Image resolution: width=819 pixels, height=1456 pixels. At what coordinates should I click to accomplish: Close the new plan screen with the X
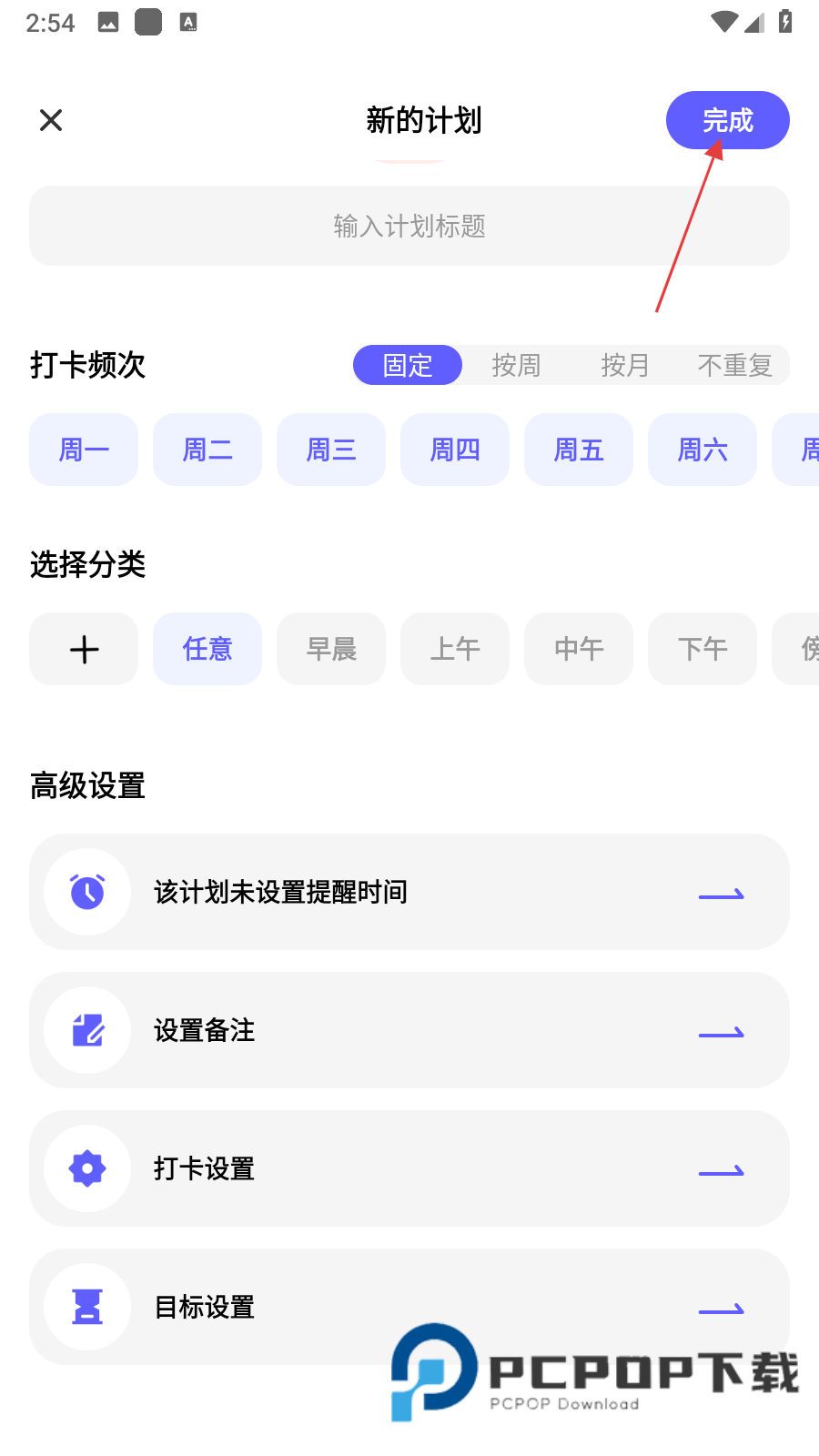(50, 120)
